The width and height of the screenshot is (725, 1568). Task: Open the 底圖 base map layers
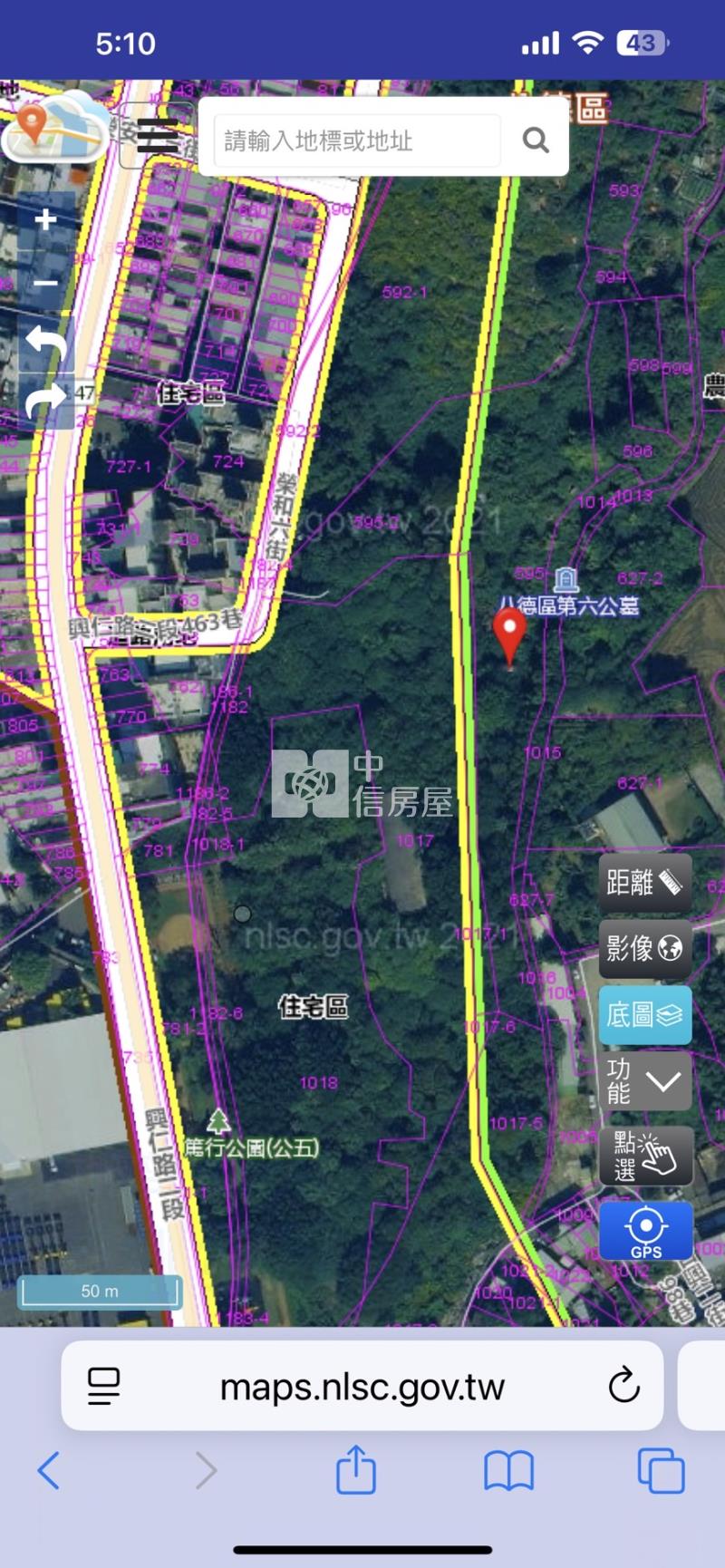[x=644, y=1014]
